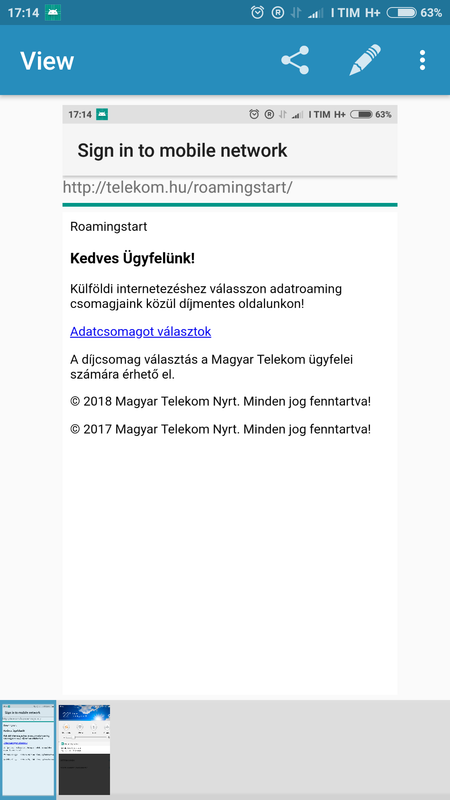Edit the image with the pencil icon
Screen dimensions: 450x800
(x=365, y=60)
